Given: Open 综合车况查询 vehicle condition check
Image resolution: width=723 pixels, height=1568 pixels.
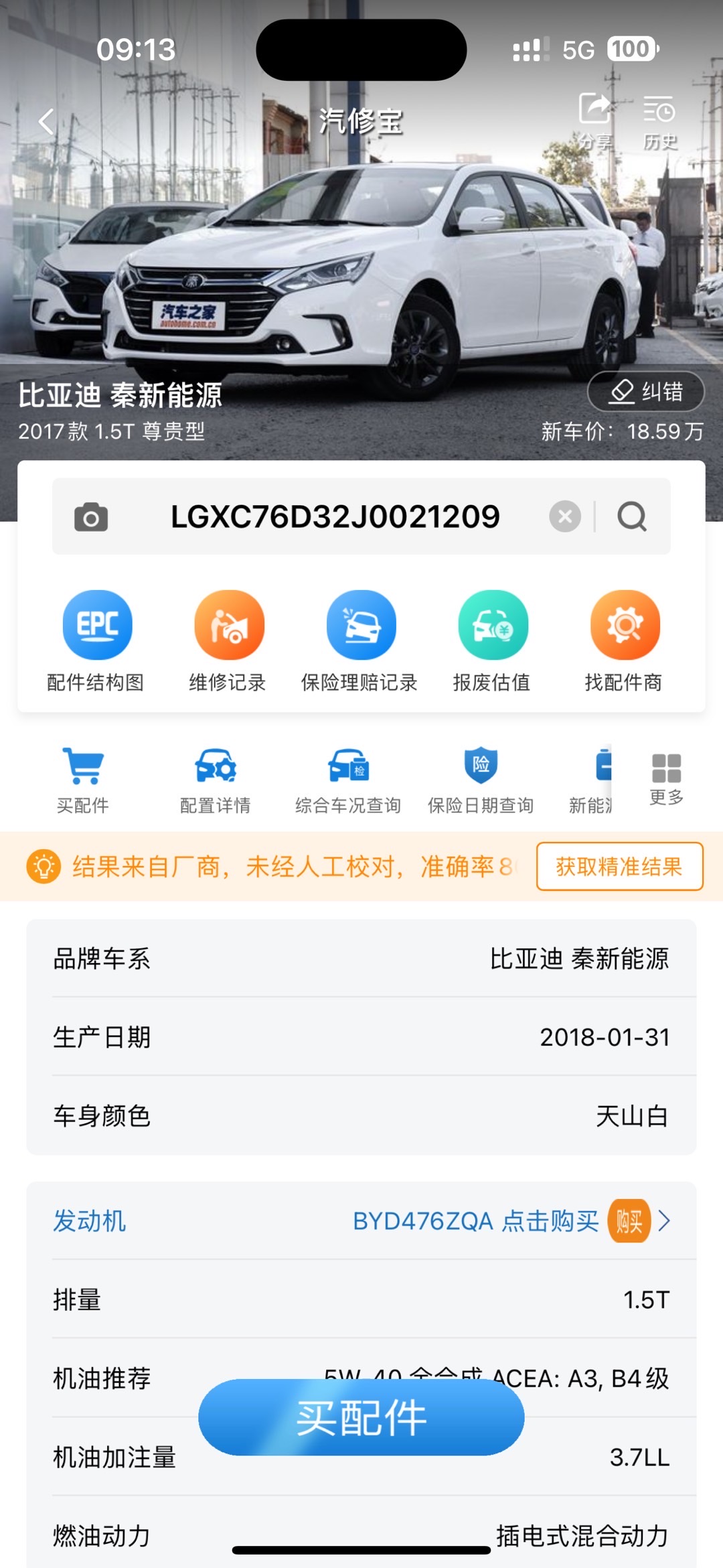Looking at the screenshot, I should 348,780.
